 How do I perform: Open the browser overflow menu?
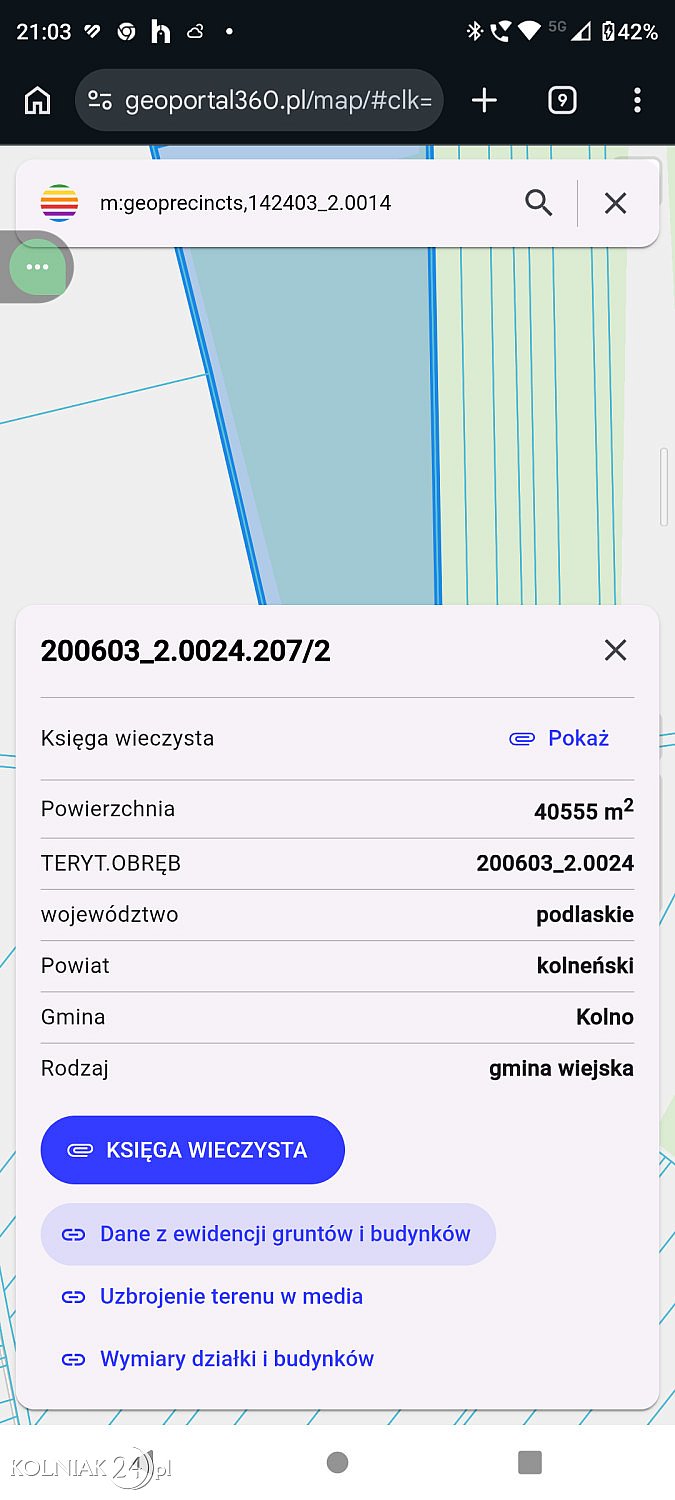(637, 100)
